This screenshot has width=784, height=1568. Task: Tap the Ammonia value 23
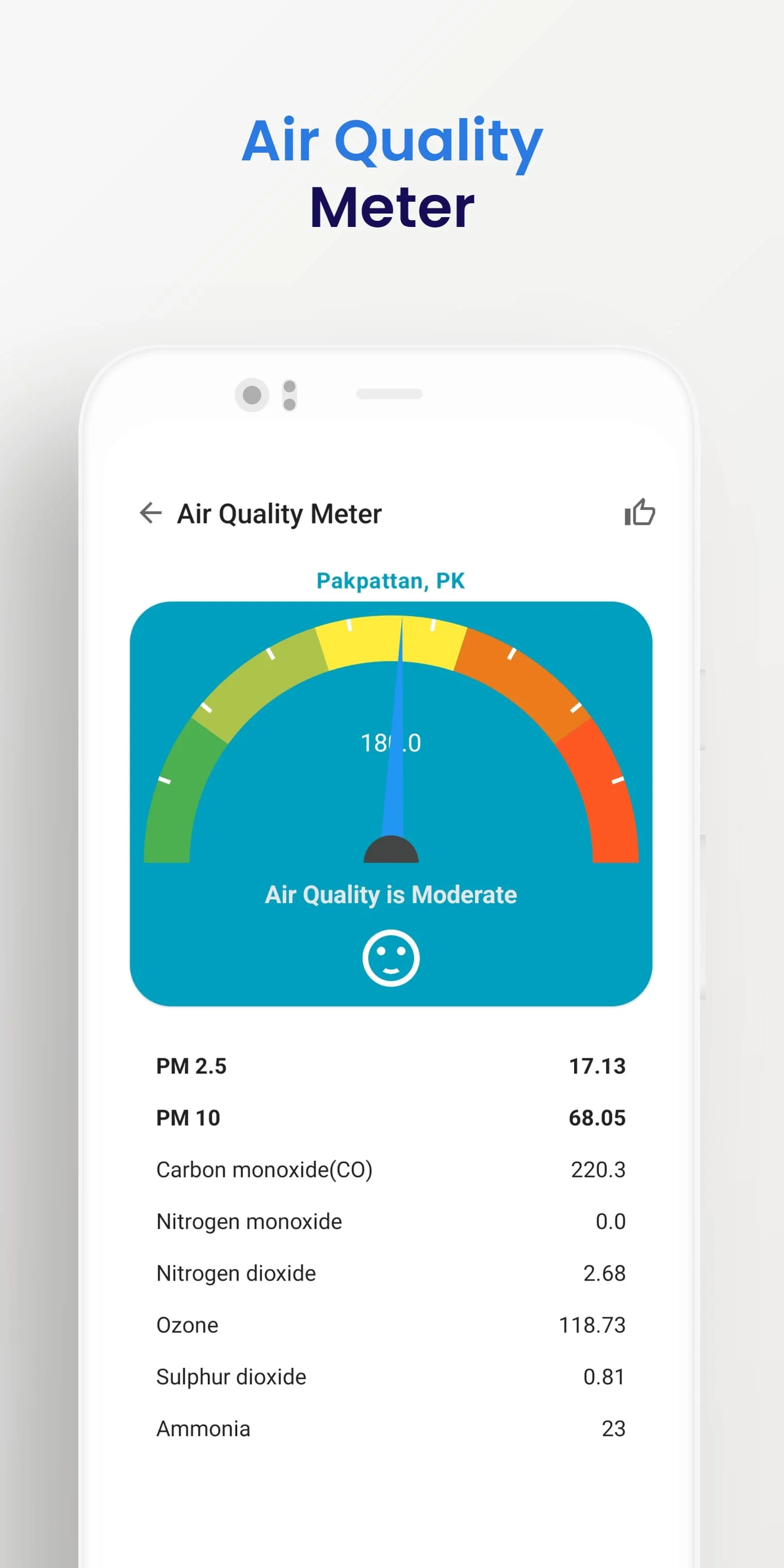tap(615, 1428)
